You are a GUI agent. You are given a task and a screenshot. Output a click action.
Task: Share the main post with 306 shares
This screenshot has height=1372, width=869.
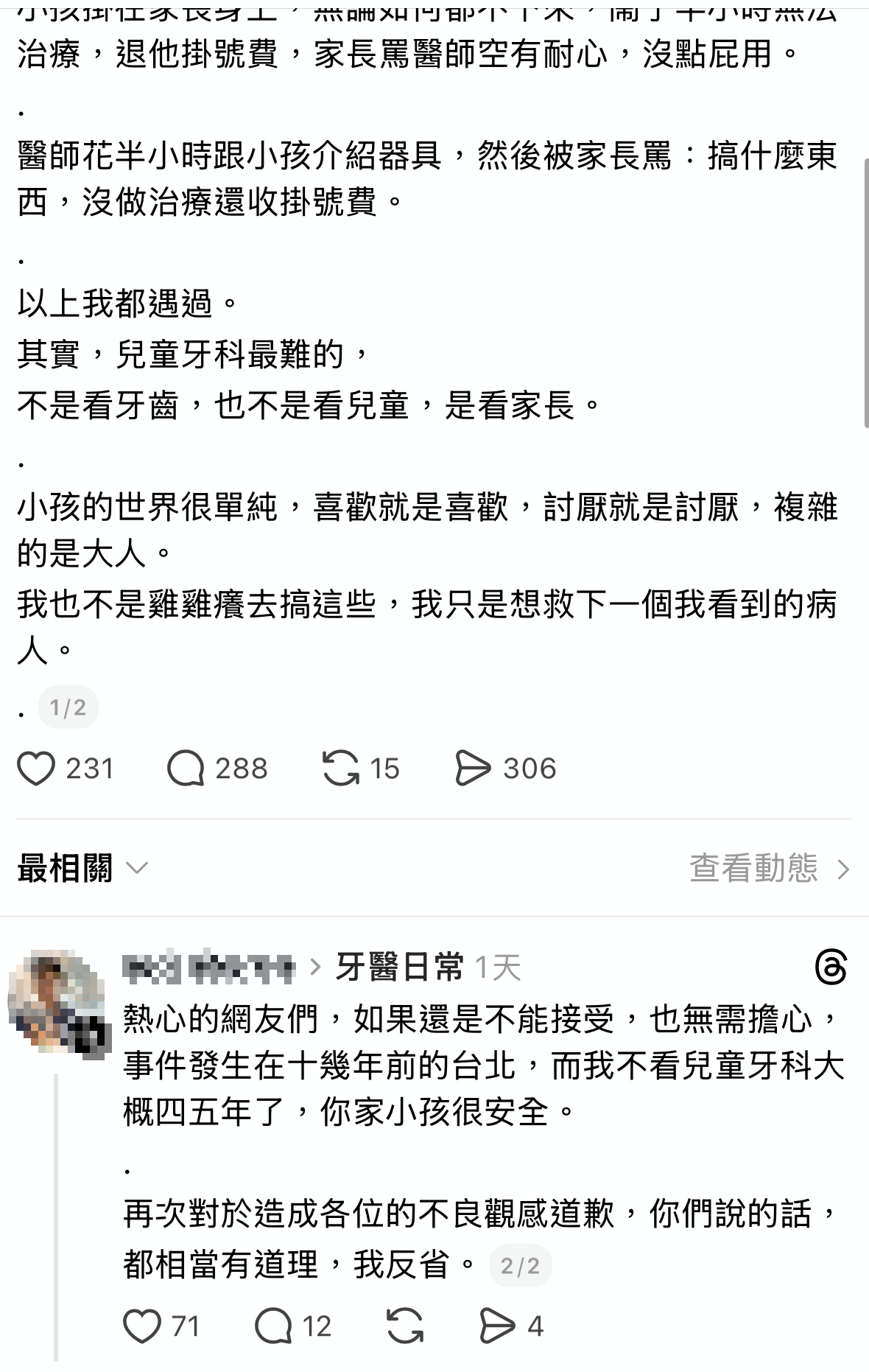click(x=472, y=769)
